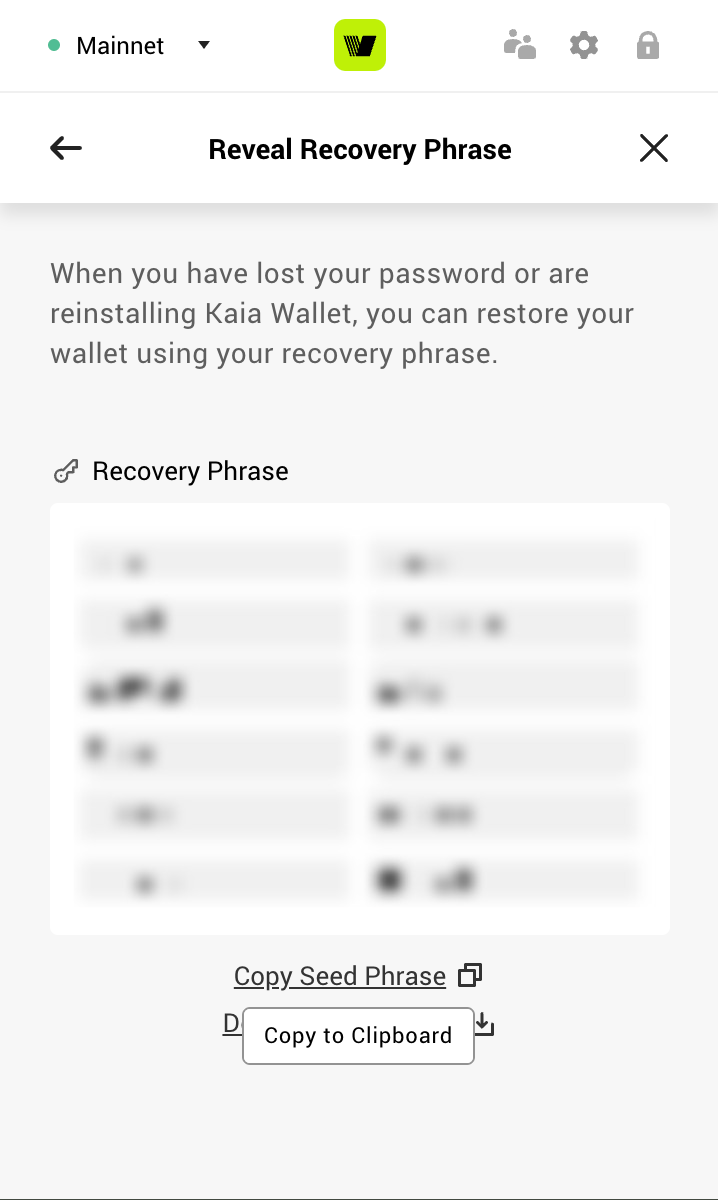Lock the wallet with the padlock icon
Screen dimensions: 718x1200
point(648,45)
